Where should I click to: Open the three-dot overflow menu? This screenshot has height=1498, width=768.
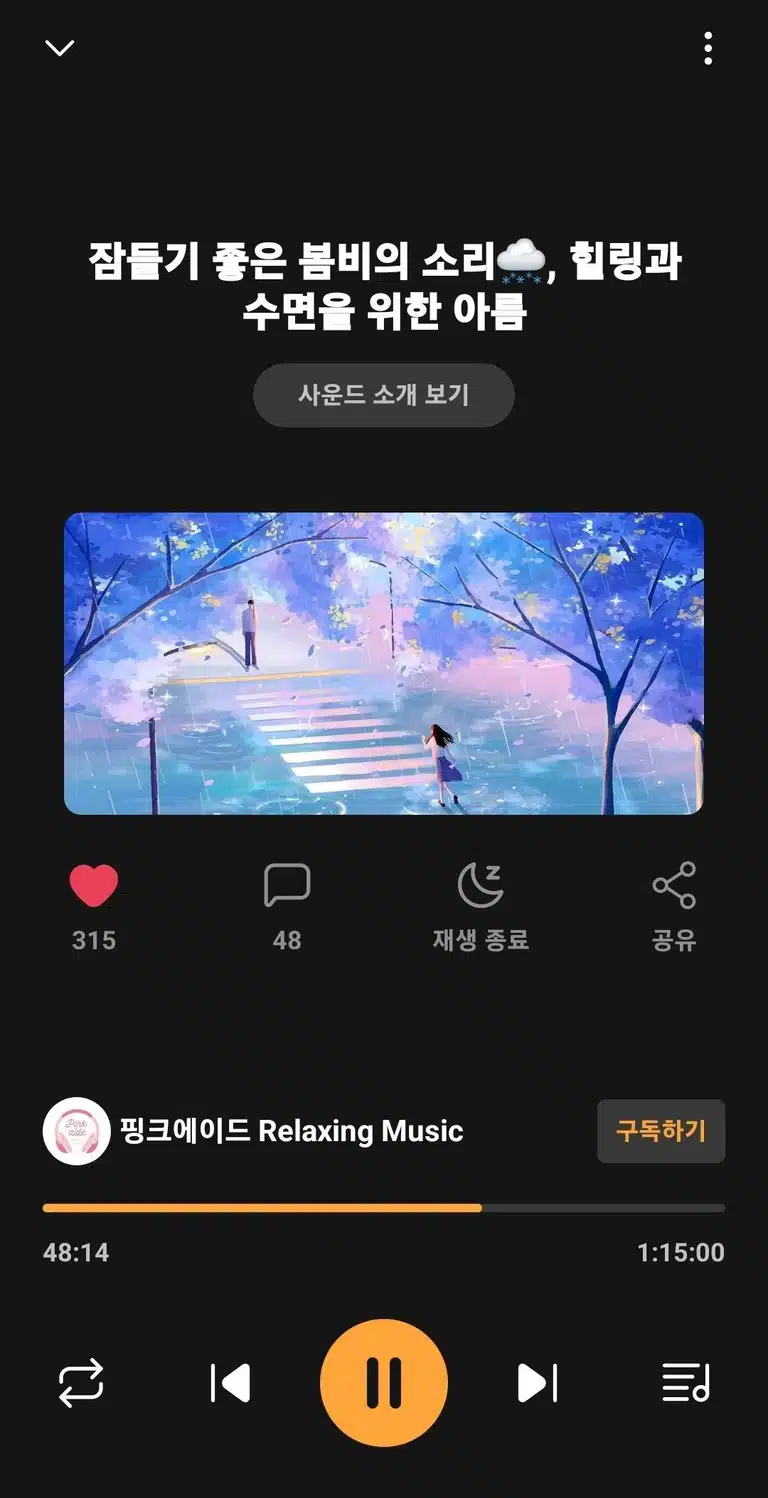click(708, 48)
